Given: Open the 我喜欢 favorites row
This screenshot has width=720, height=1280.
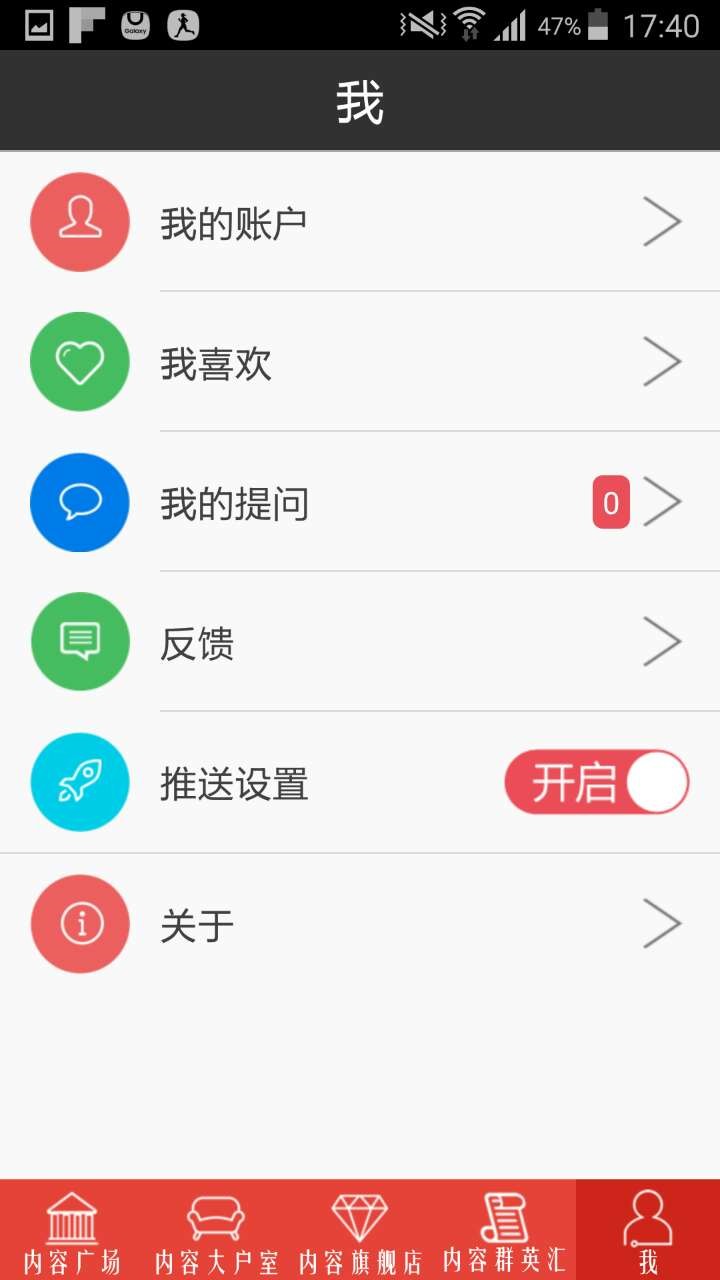Looking at the screenshot, I should (360, 362).
